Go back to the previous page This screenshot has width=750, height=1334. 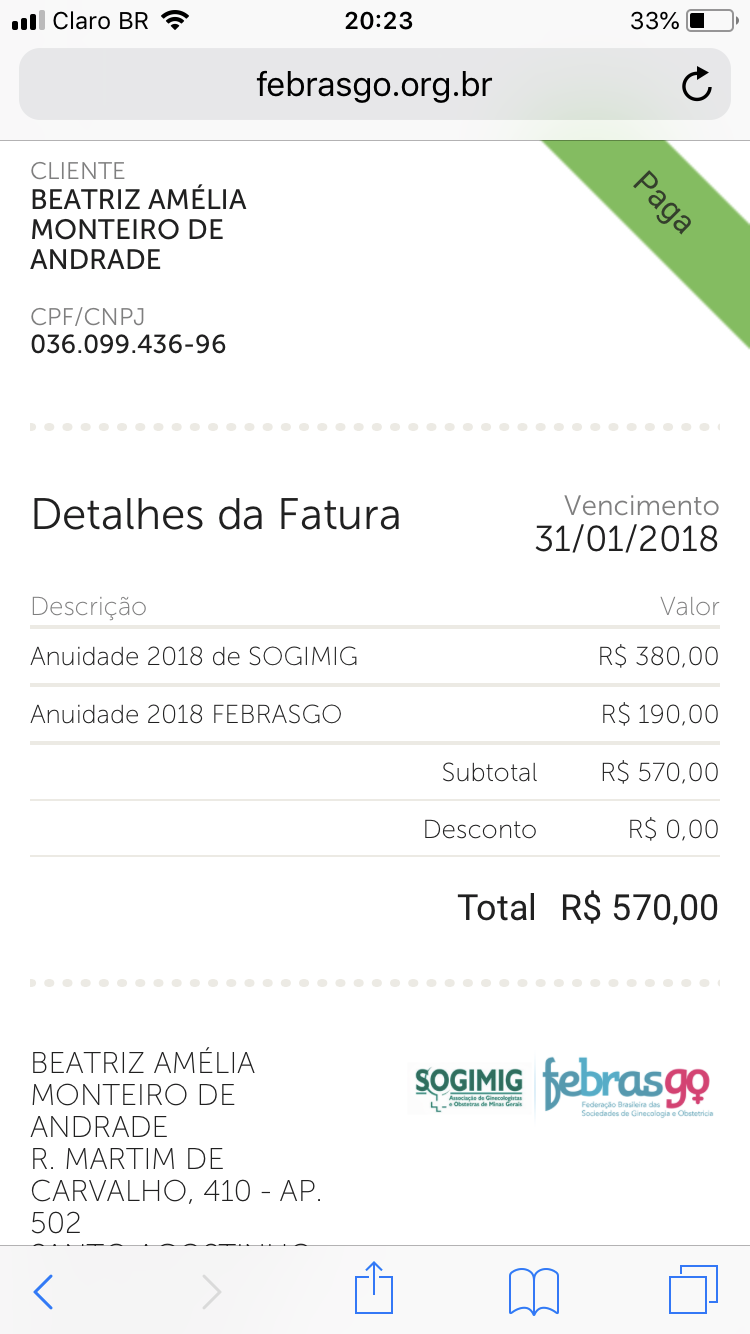click(x=43, y=1291)
